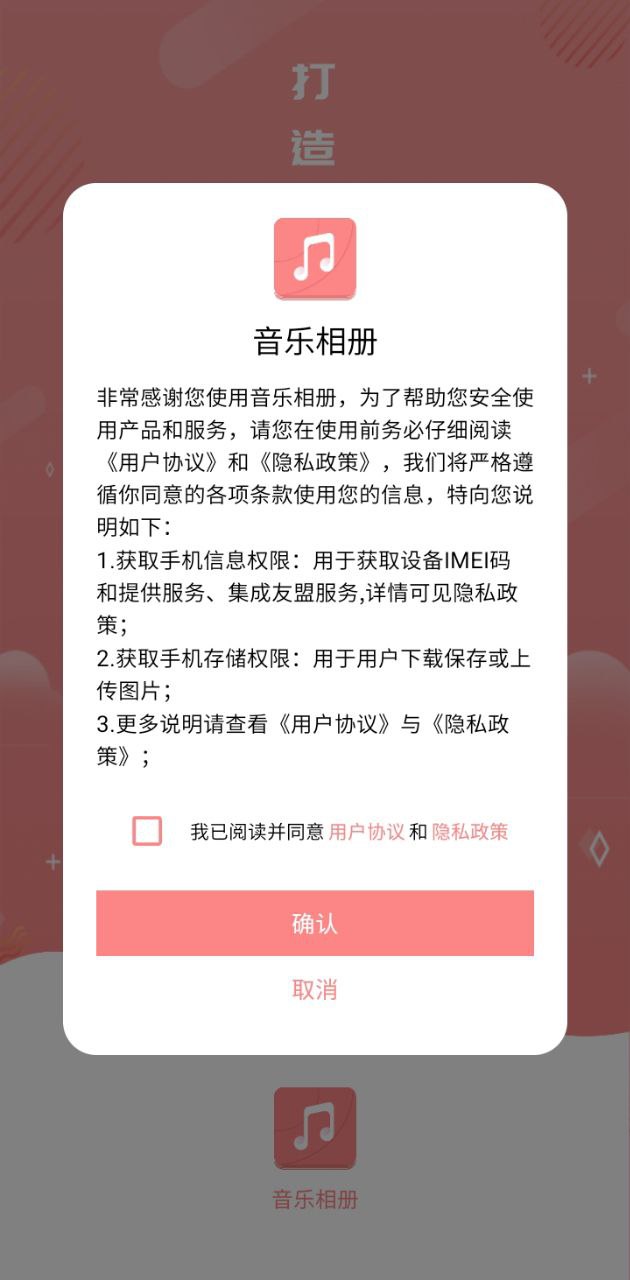Screen dimensions: 630x1280
Task: Confirm with the 确认 button
Action: (x=315, y=923)
